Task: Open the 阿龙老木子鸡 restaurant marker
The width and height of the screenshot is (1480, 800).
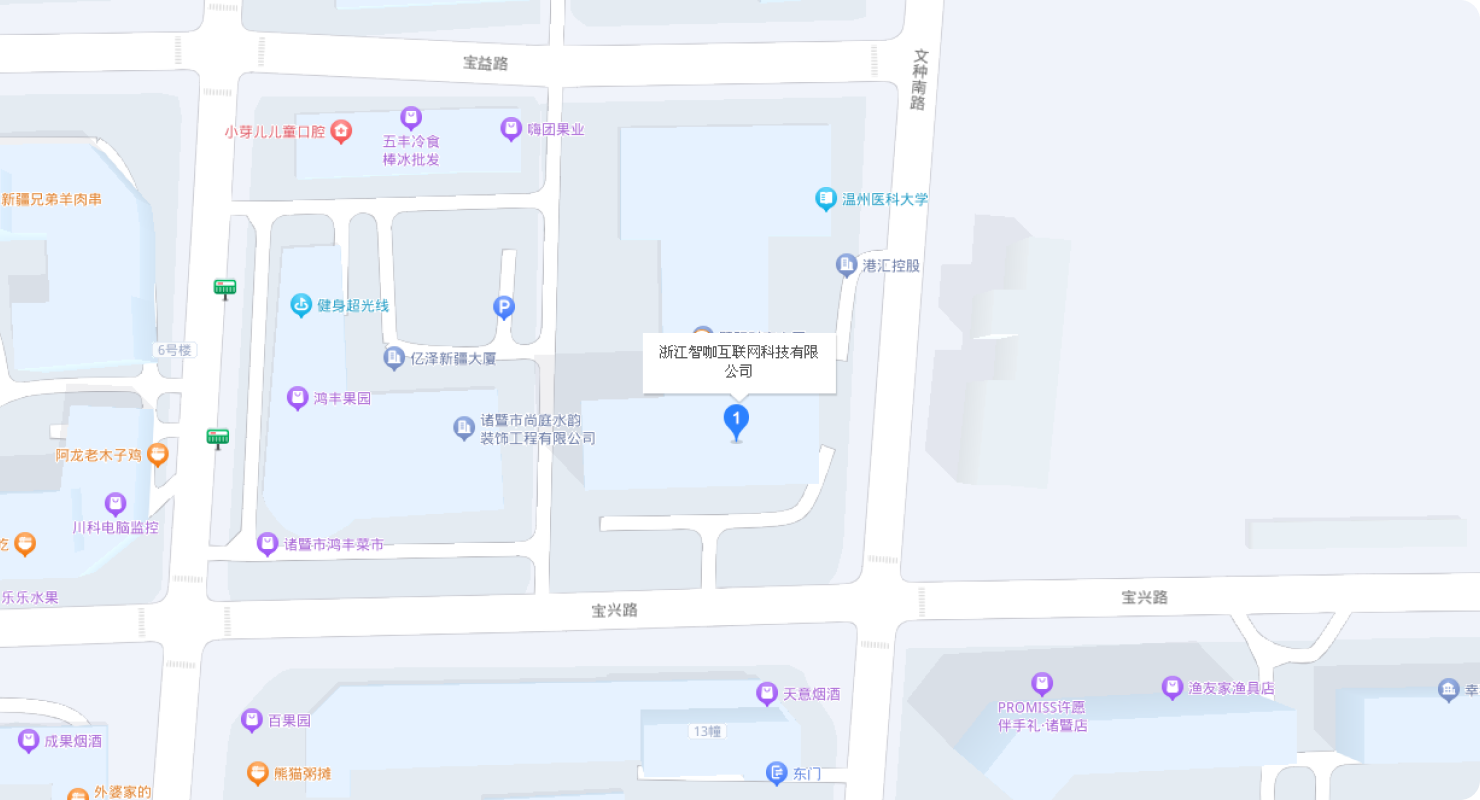Action: 157,455
